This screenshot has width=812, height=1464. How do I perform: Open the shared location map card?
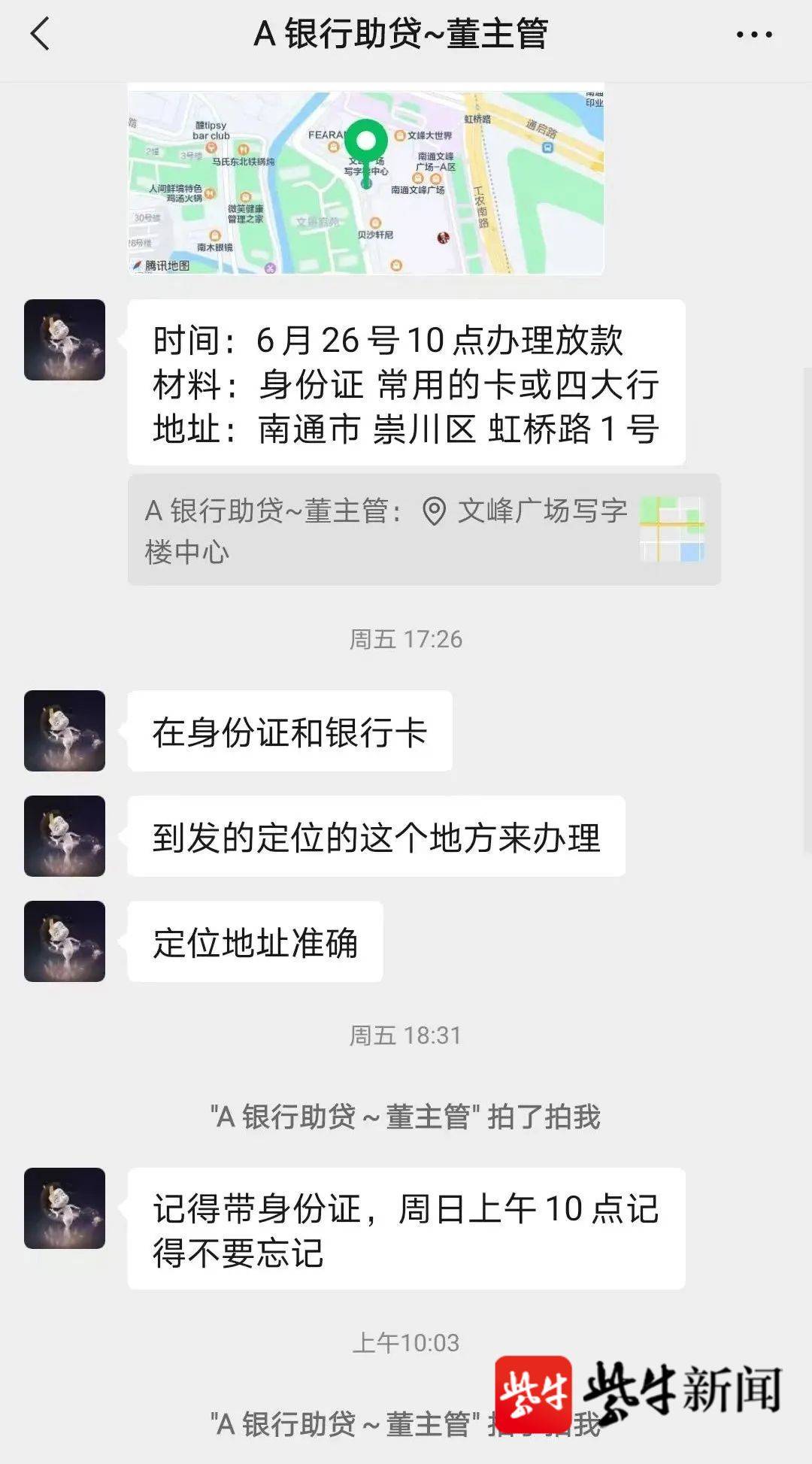(x=365, y=180)
